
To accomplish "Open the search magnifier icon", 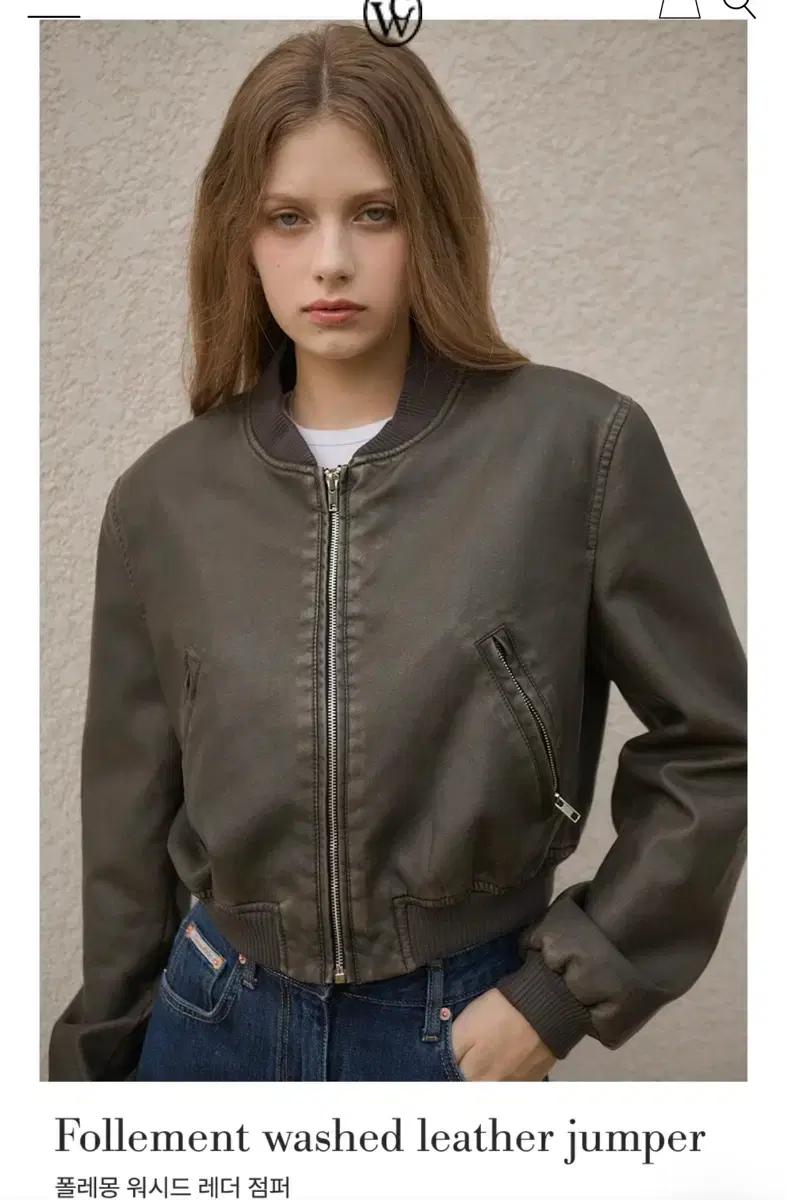I will tap(738, 6).
